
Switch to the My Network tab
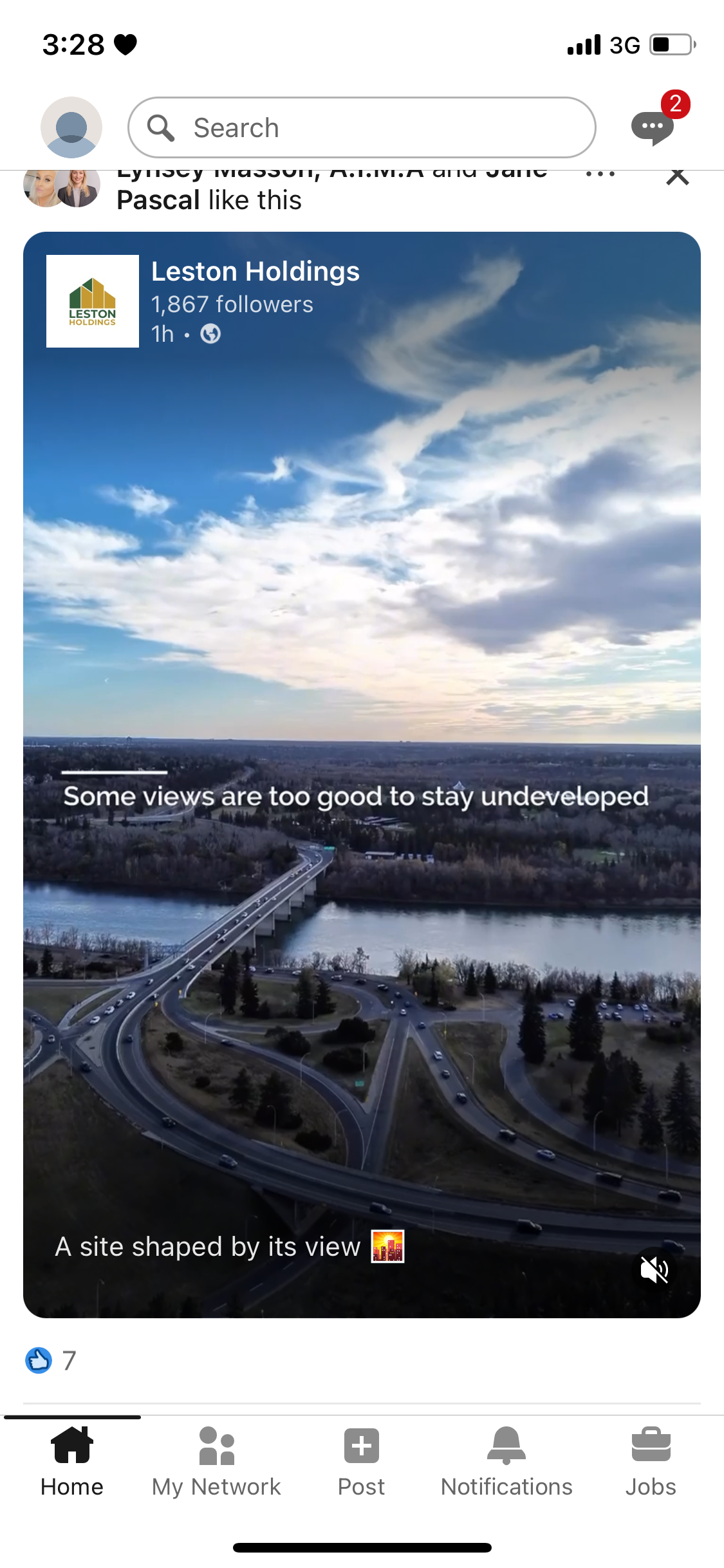[216, 1462]
